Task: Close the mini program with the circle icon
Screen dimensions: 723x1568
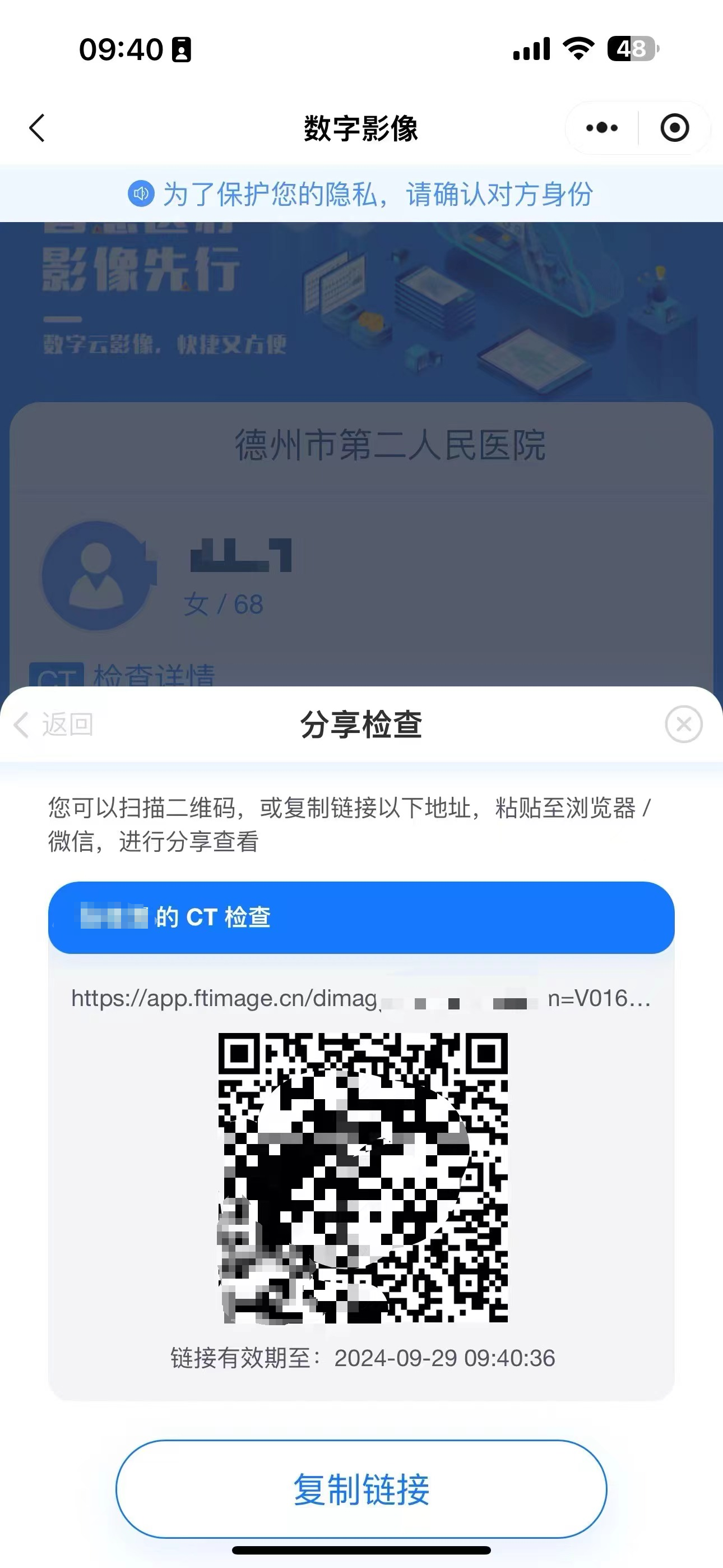Action: click(674, 128)
